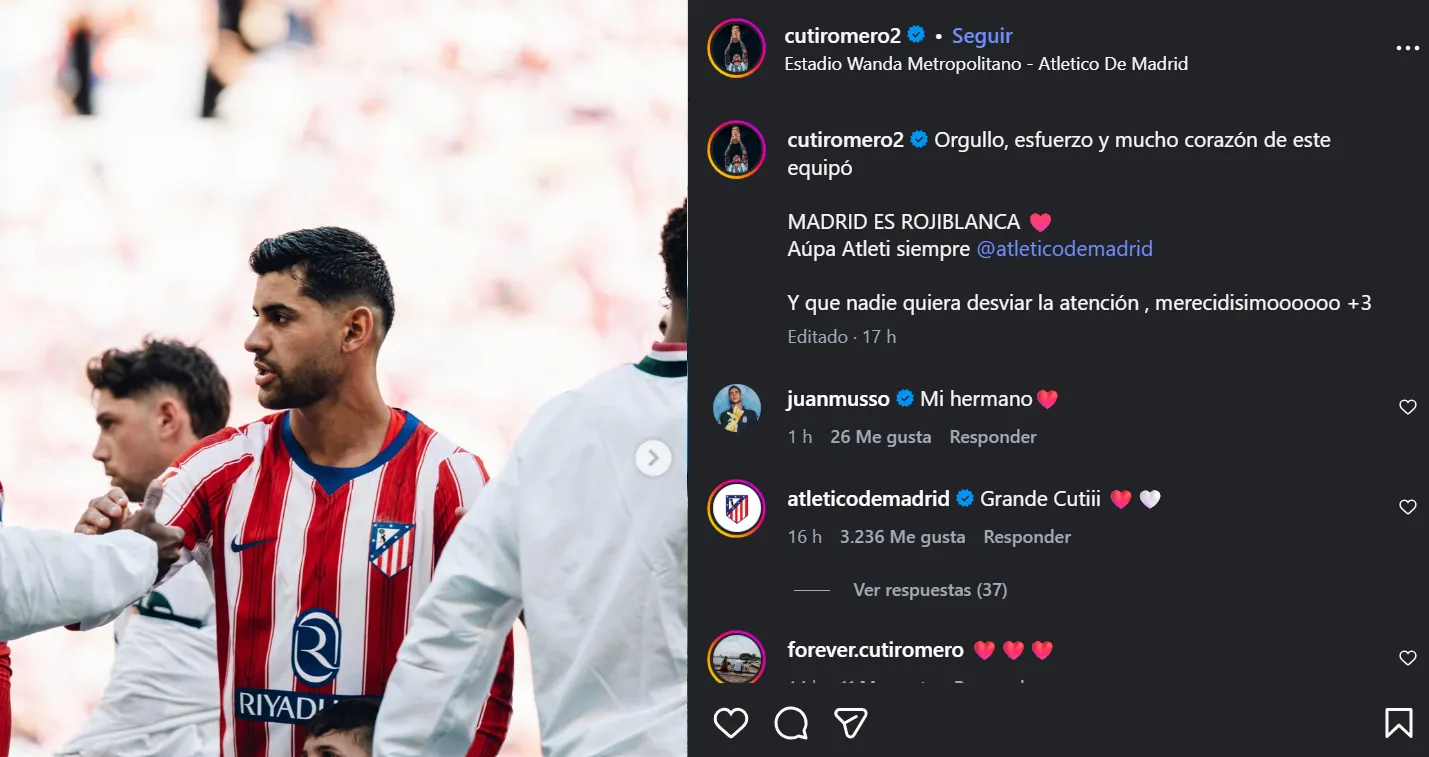Reply to juanmusso's comment
Image resolution: width=1429 pixels, height=757 pixels.
pyautogui.click(x=993, y=437)
